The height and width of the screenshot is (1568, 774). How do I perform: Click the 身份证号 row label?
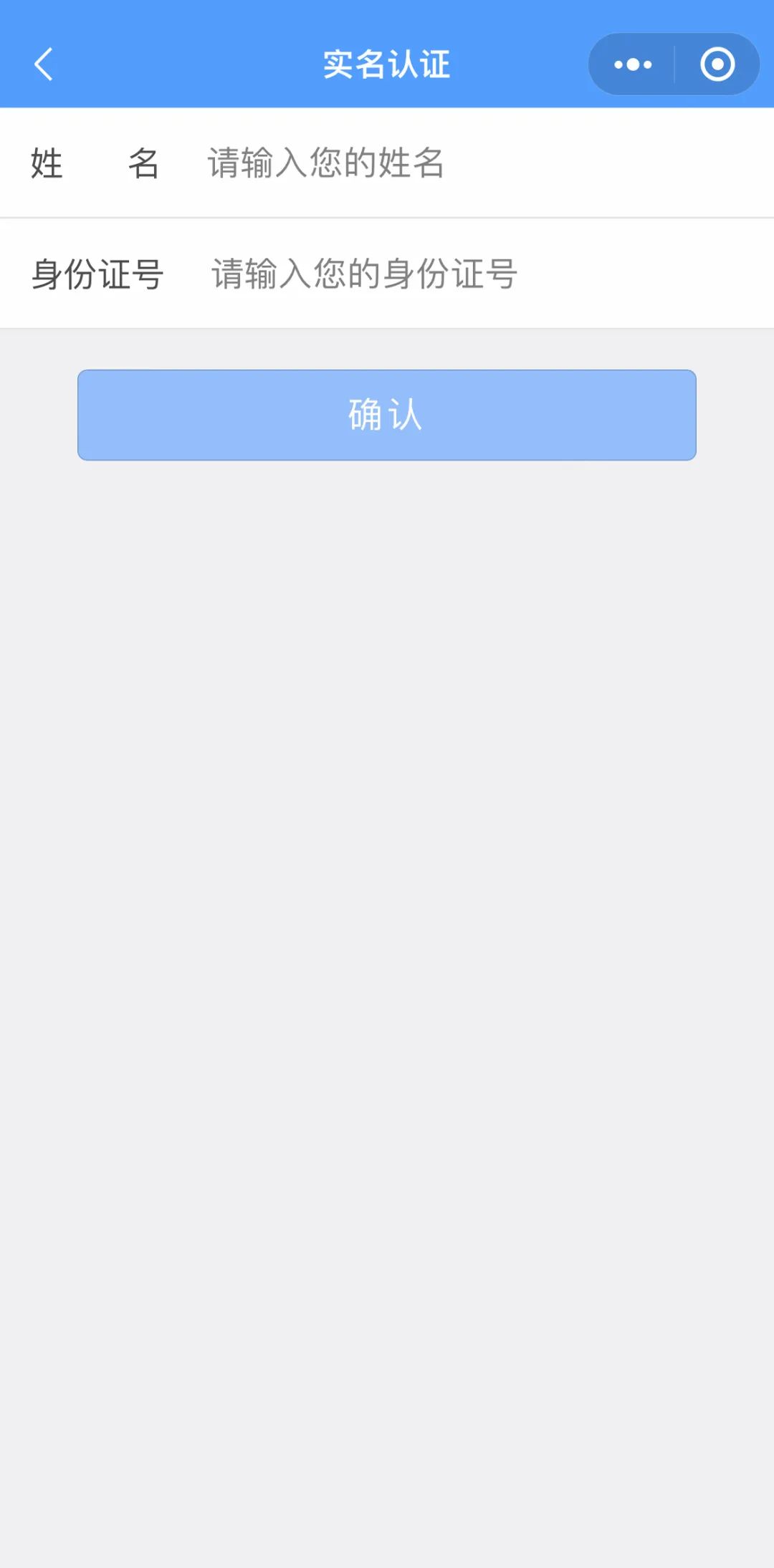point(97,274)
